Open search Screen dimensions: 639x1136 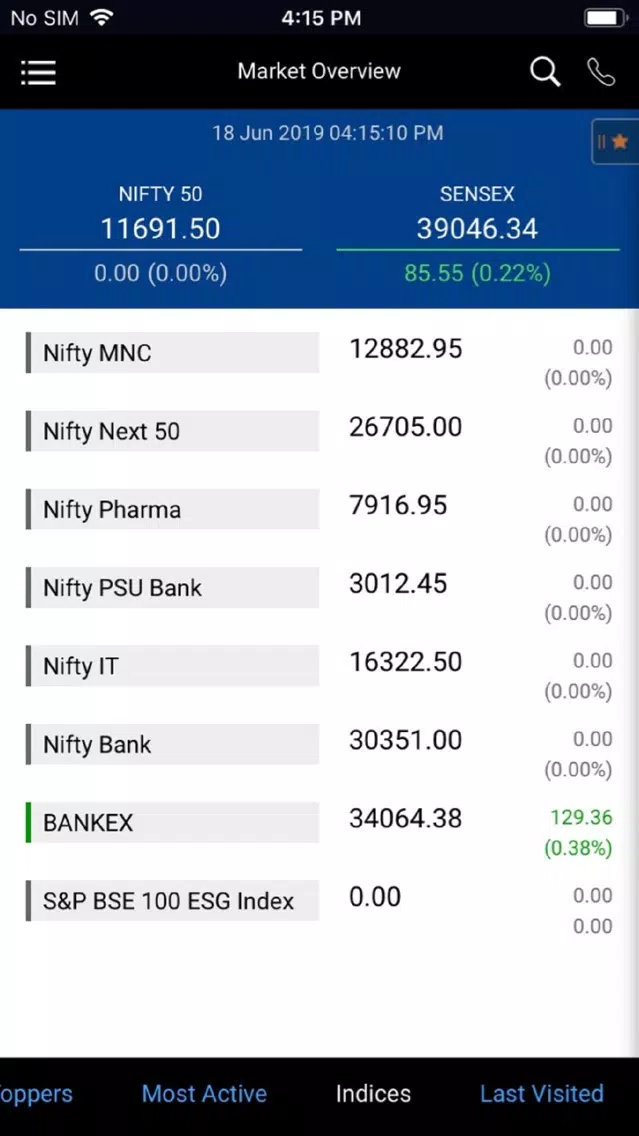click(x=545, y=72)
